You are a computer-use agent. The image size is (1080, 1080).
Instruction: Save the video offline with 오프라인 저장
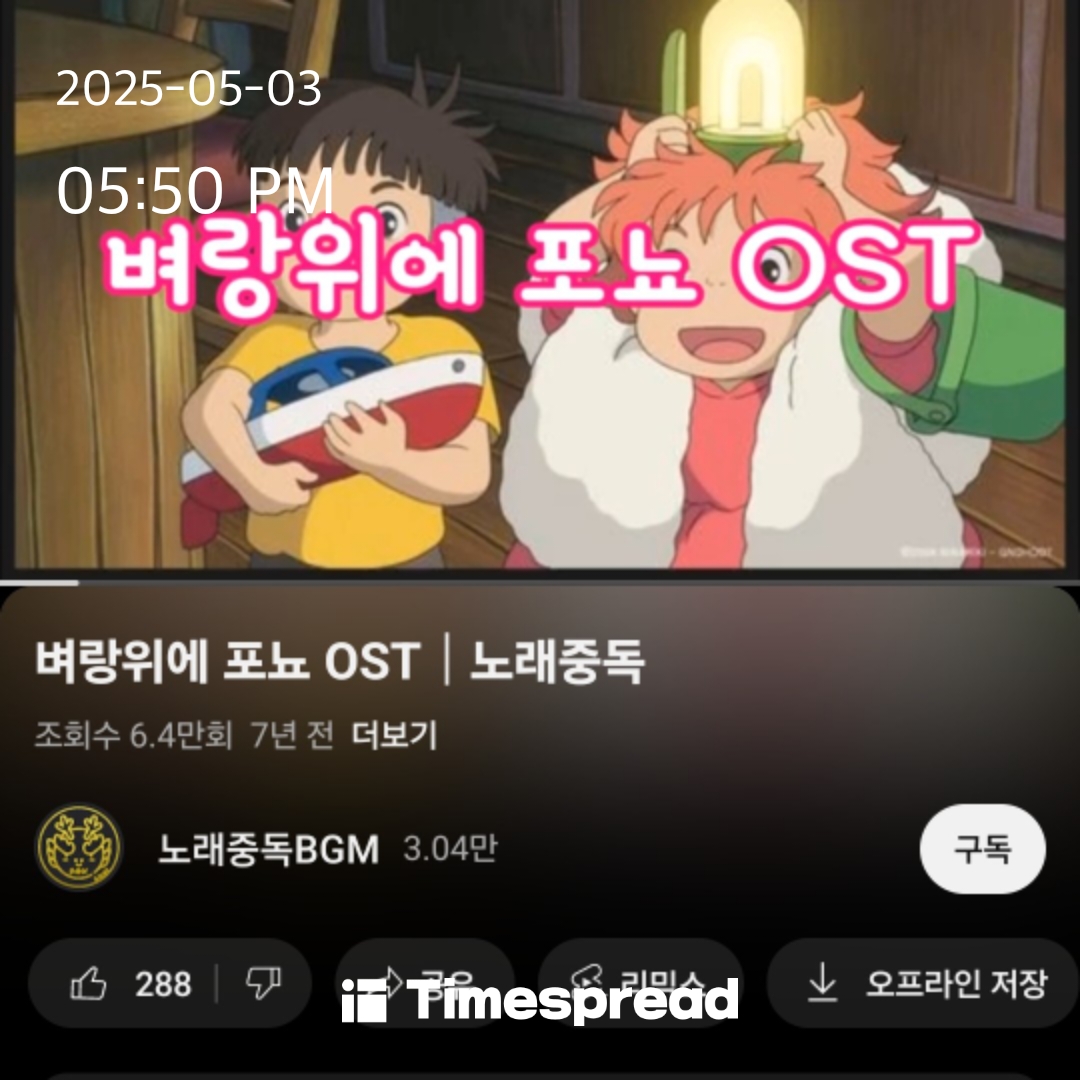tap(925, 984)
